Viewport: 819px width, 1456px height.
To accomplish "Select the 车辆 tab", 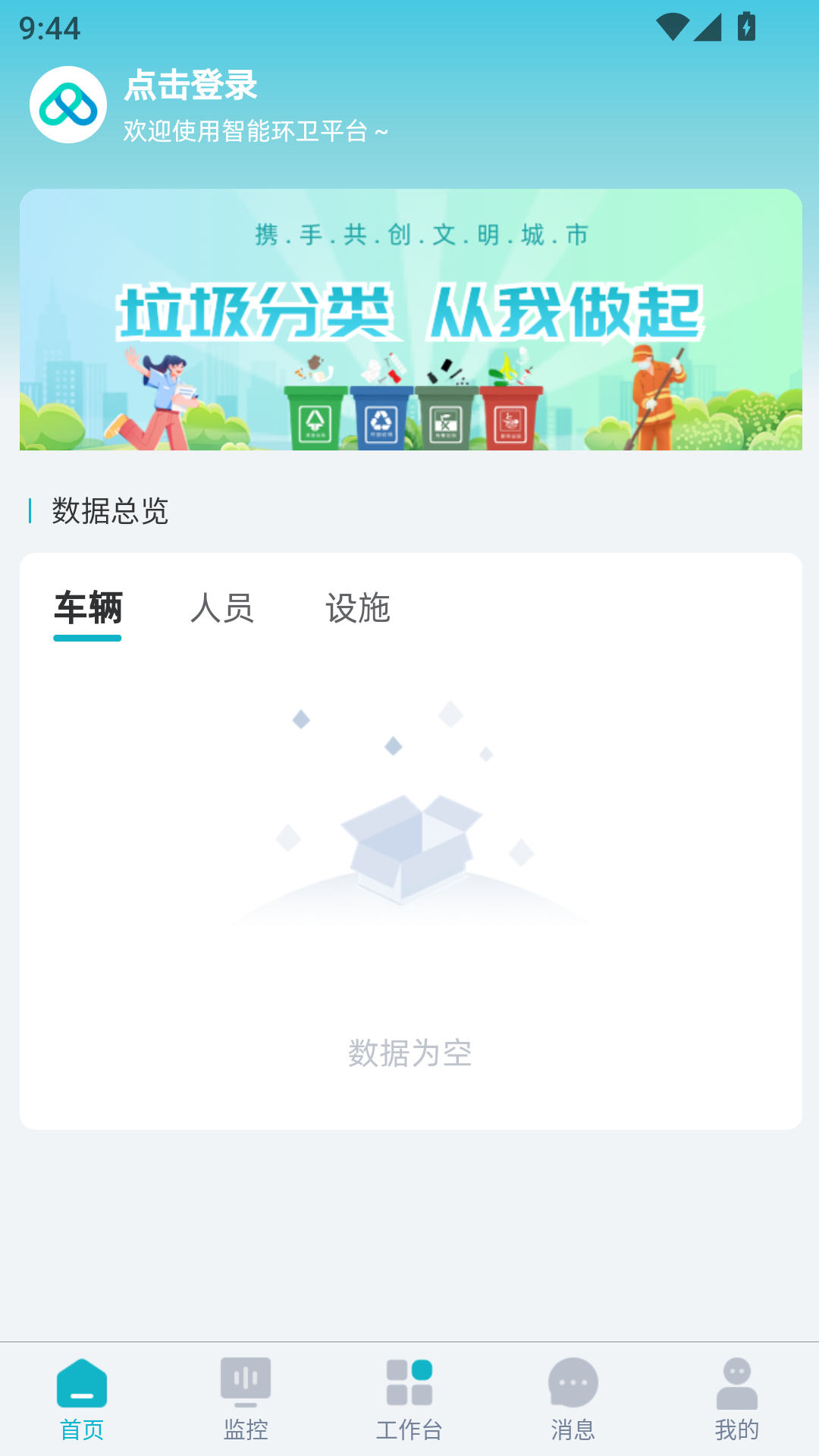I will pos(88,609).
